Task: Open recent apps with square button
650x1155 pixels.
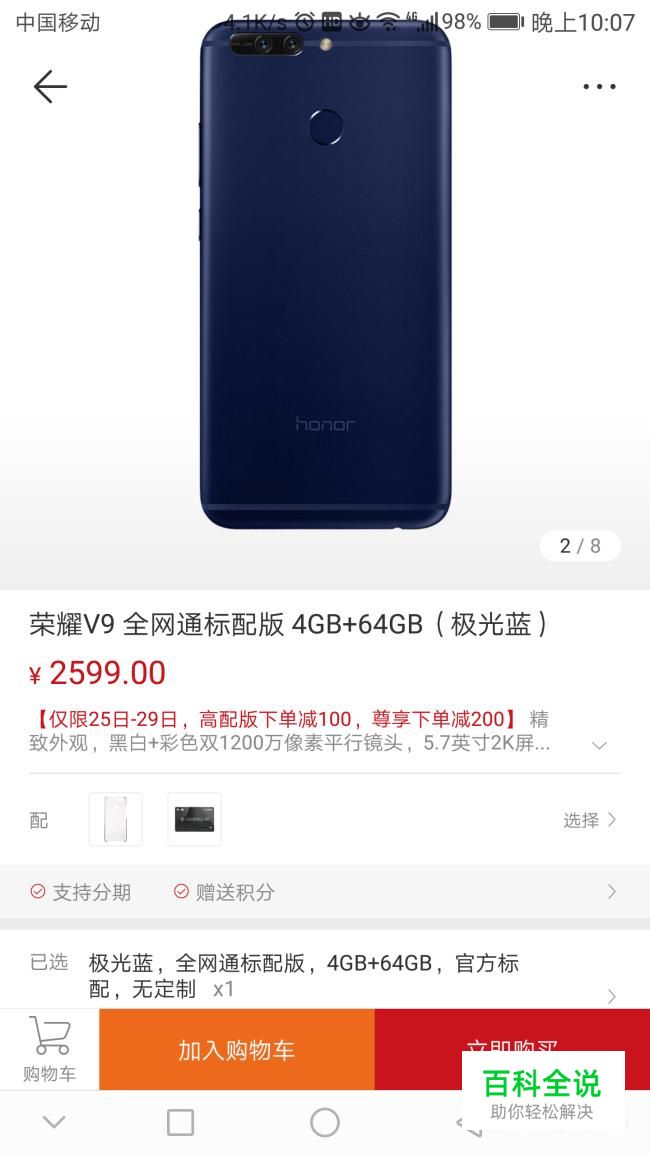Action: click(181, 1123)
